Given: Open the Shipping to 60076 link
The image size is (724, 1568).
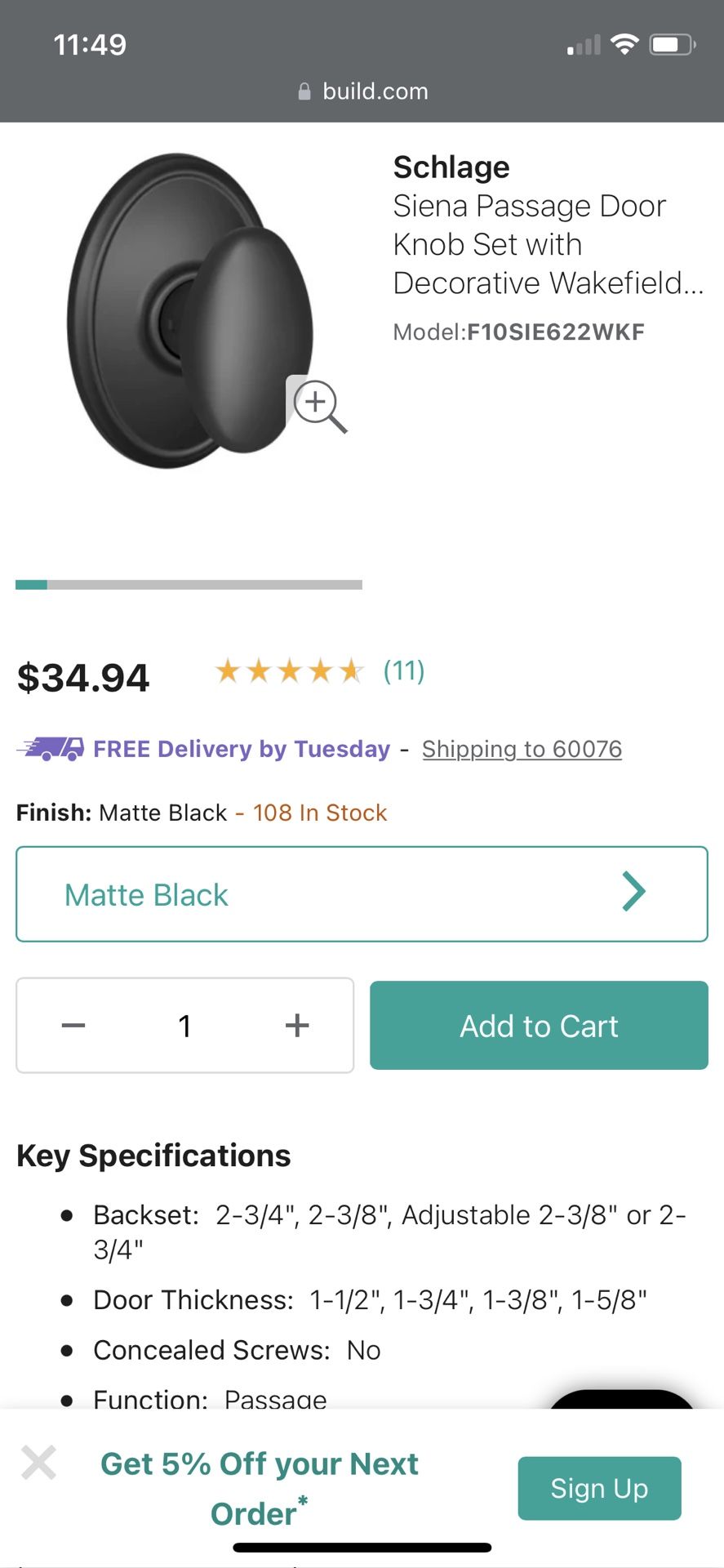Looking at the screenshot, I should (x=522, y=749).
